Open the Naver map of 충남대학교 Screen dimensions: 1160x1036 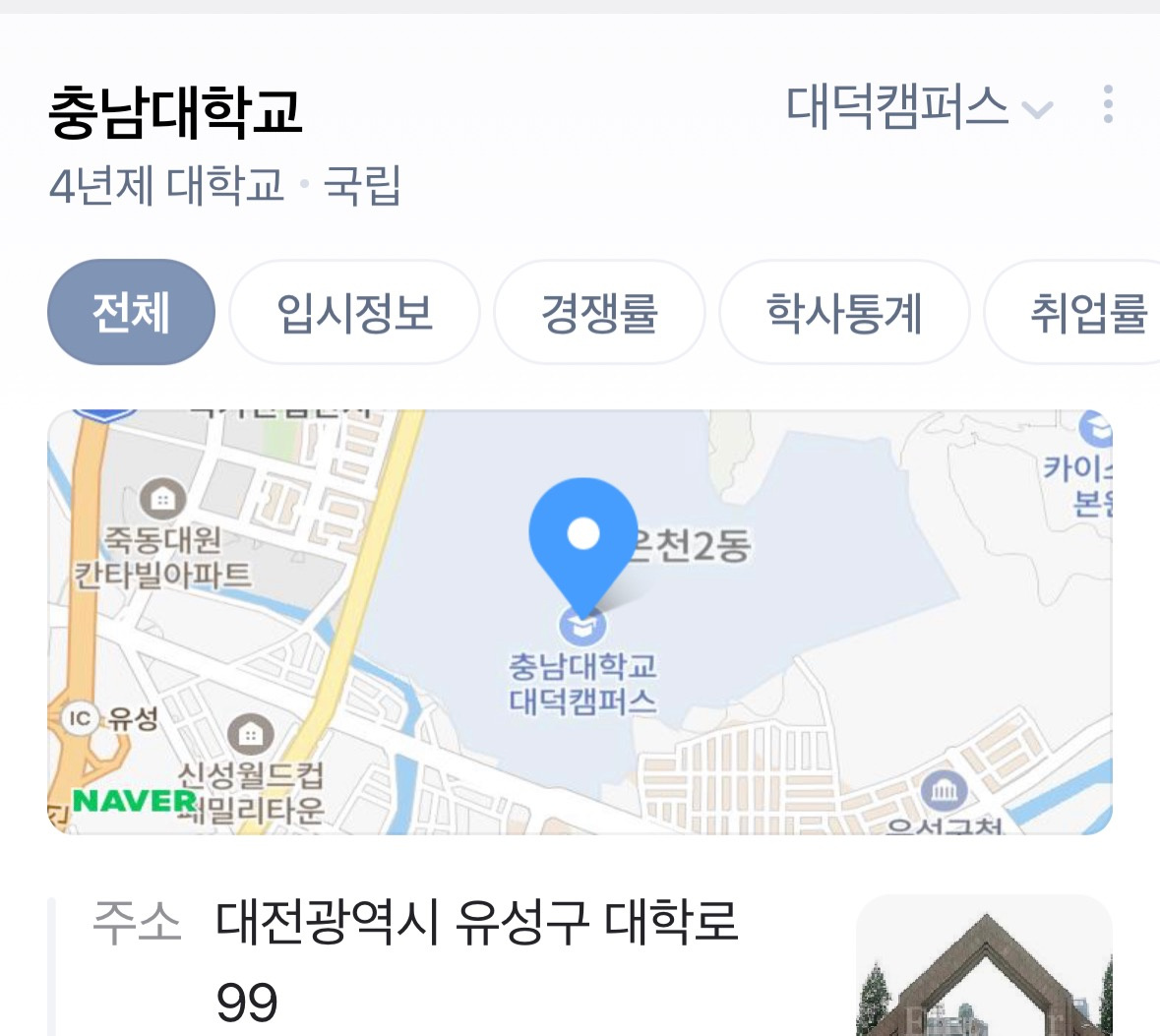click(580, 622)
